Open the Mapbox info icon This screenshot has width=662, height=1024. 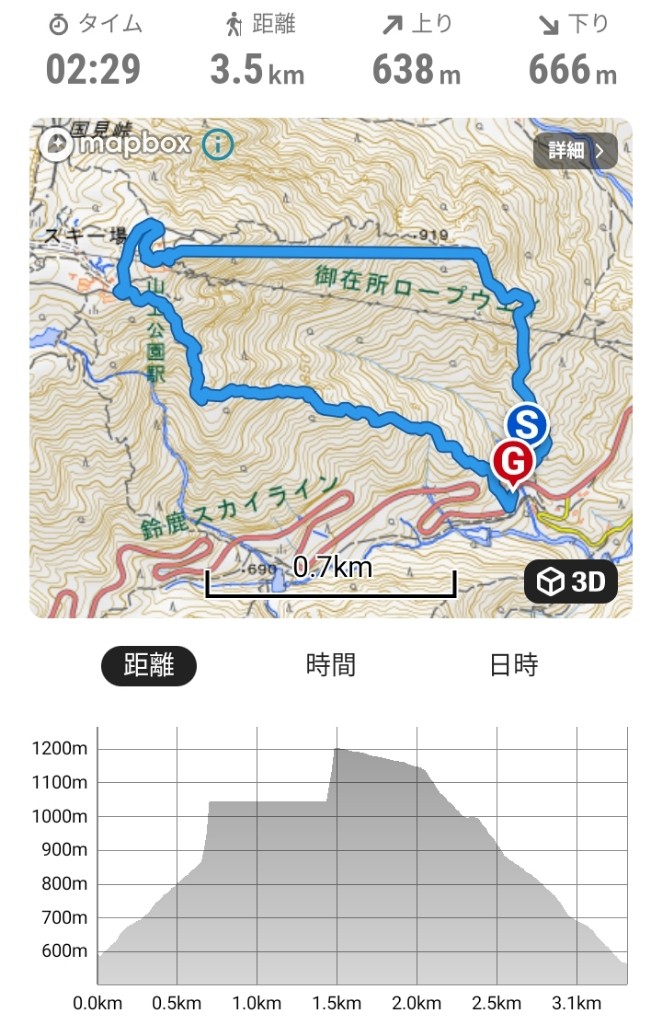pos(216,145)
